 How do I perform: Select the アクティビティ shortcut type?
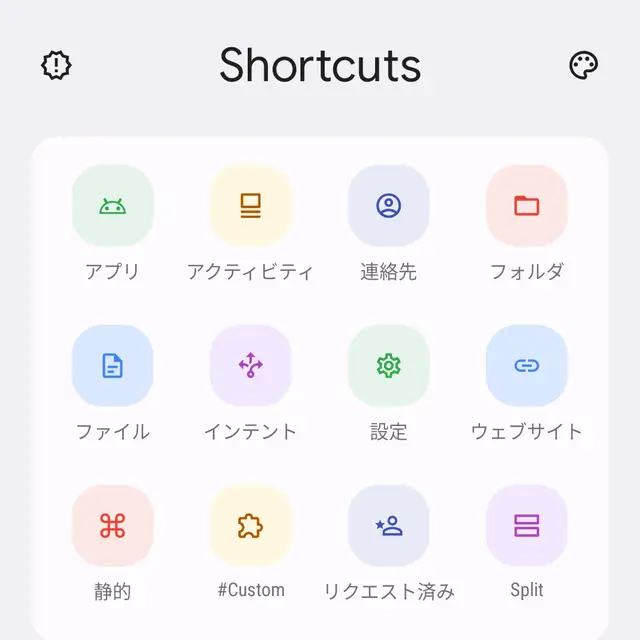(x=250, y=206)
